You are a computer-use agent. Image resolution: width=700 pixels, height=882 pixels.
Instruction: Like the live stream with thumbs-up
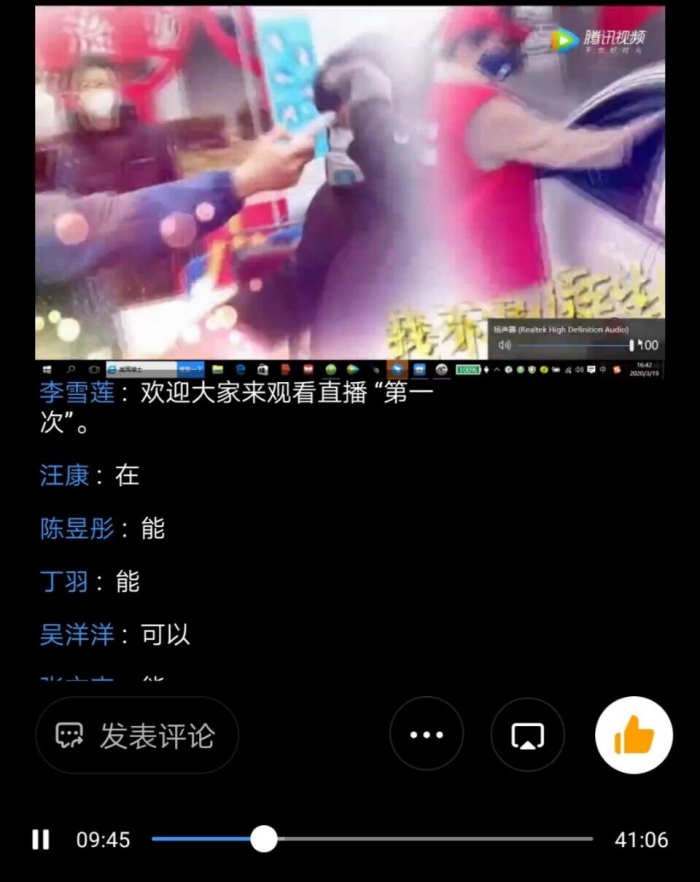632,735
